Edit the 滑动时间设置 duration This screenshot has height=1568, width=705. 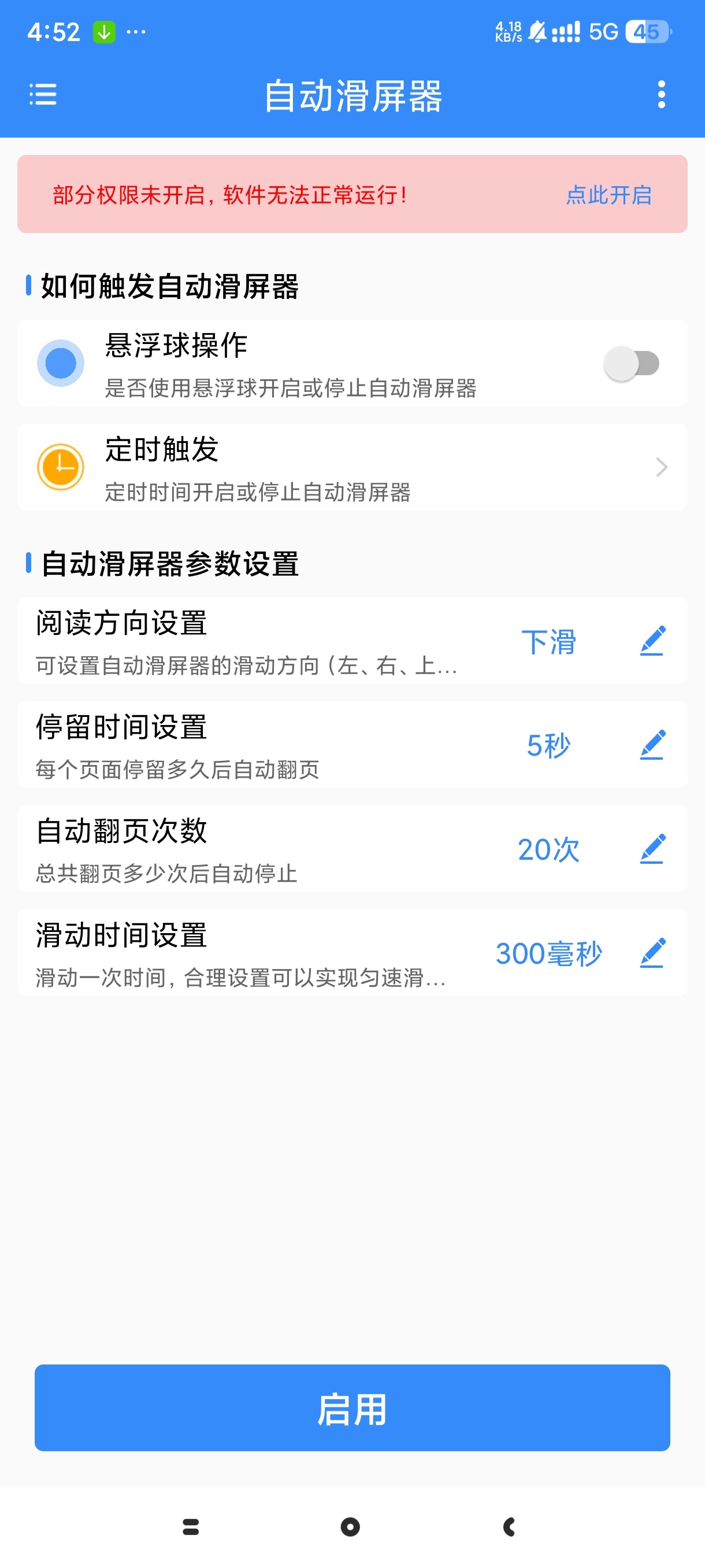[652, 953]
